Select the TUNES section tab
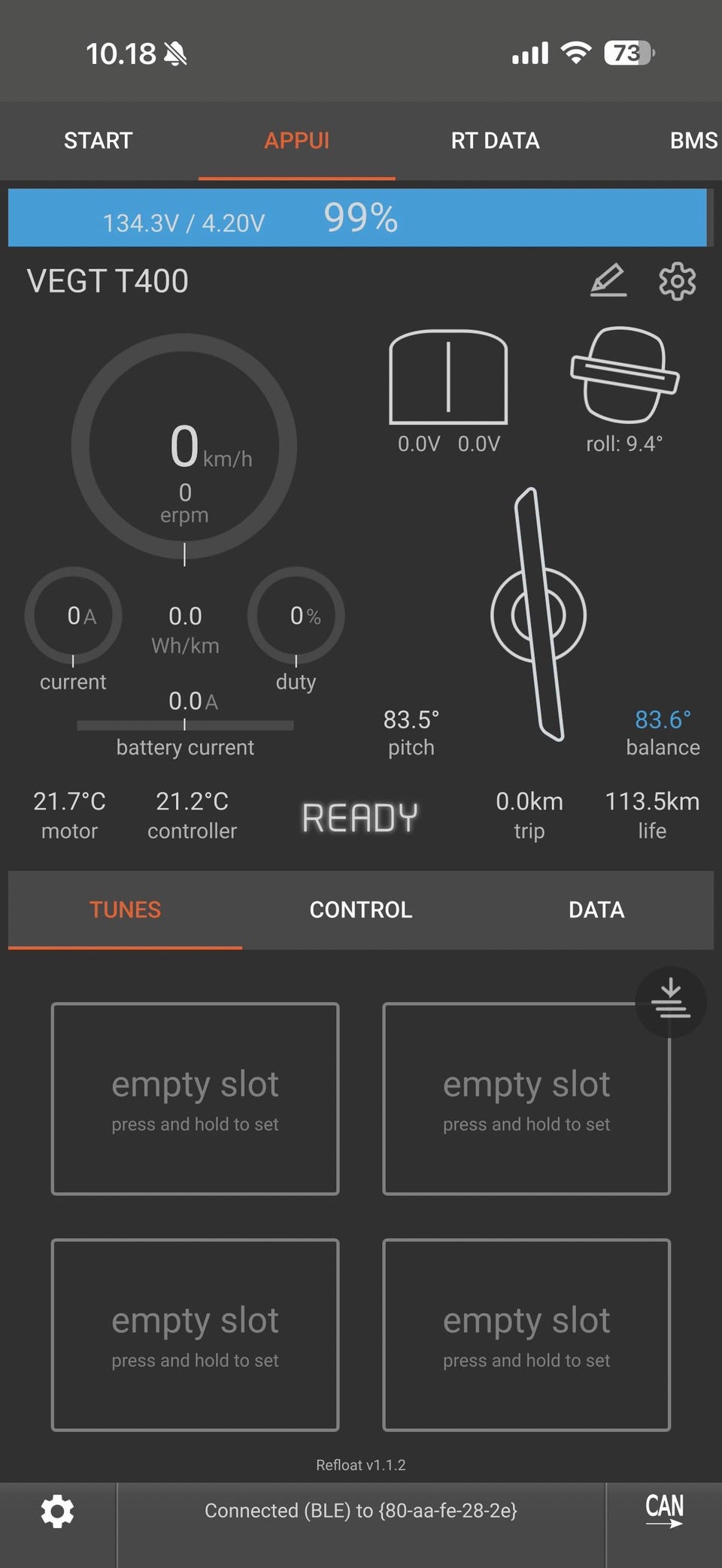 (x=125, y=910)
